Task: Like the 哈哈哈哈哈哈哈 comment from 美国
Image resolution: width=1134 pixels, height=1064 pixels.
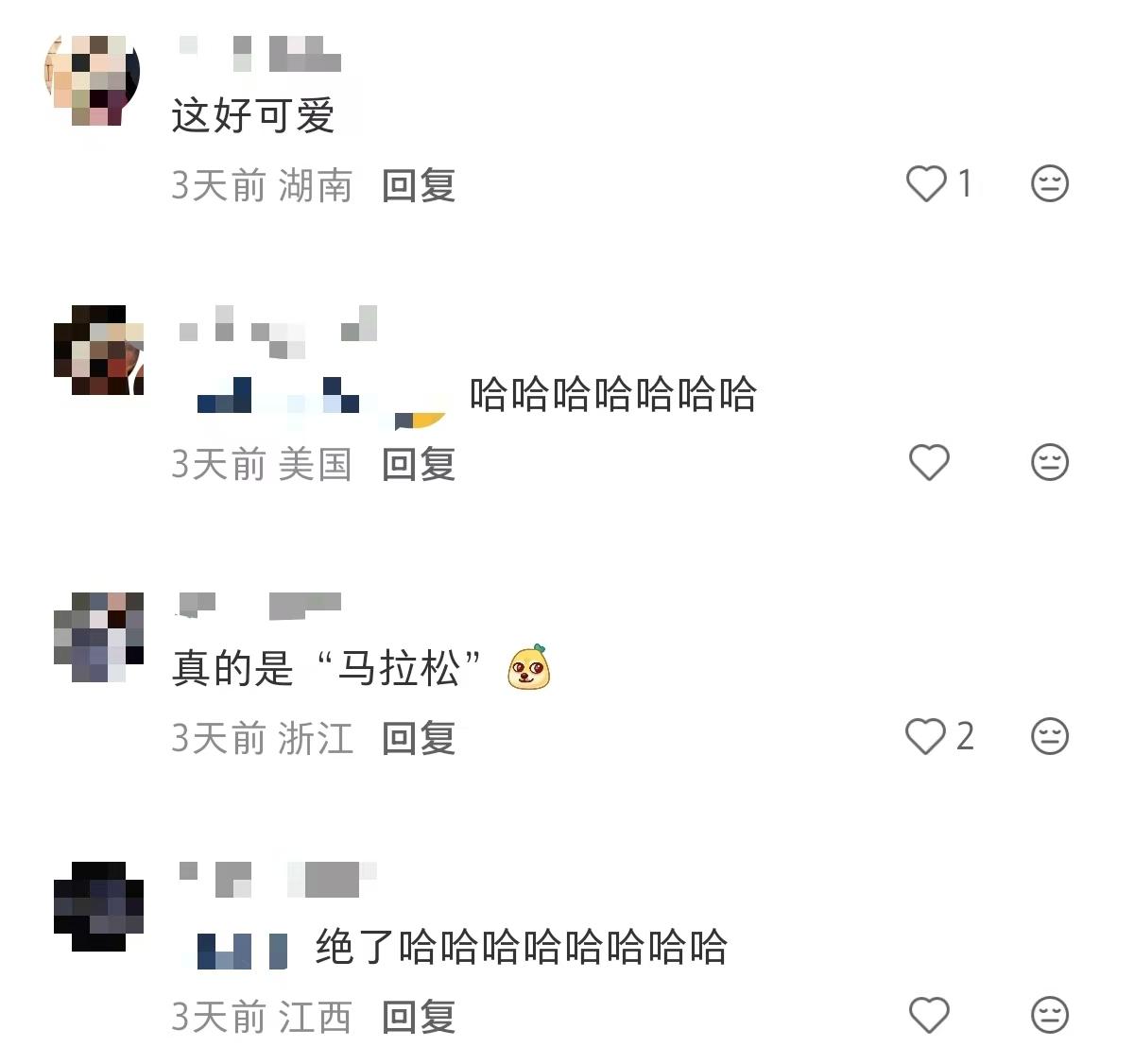Action: pyautogui.click(x=928, y=462)
